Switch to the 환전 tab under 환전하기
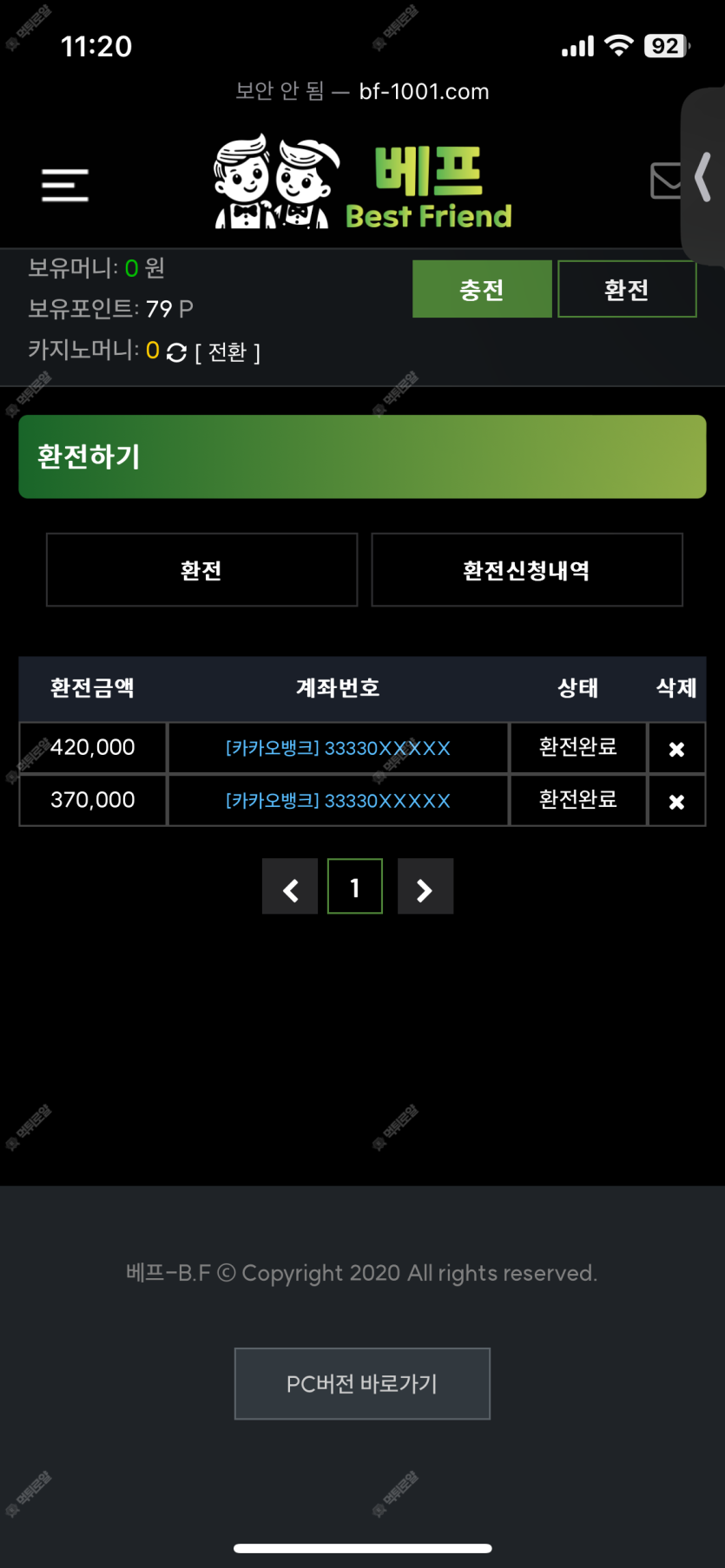The width and height of the screenshot is (725, 1568). [x=201, y=570]
